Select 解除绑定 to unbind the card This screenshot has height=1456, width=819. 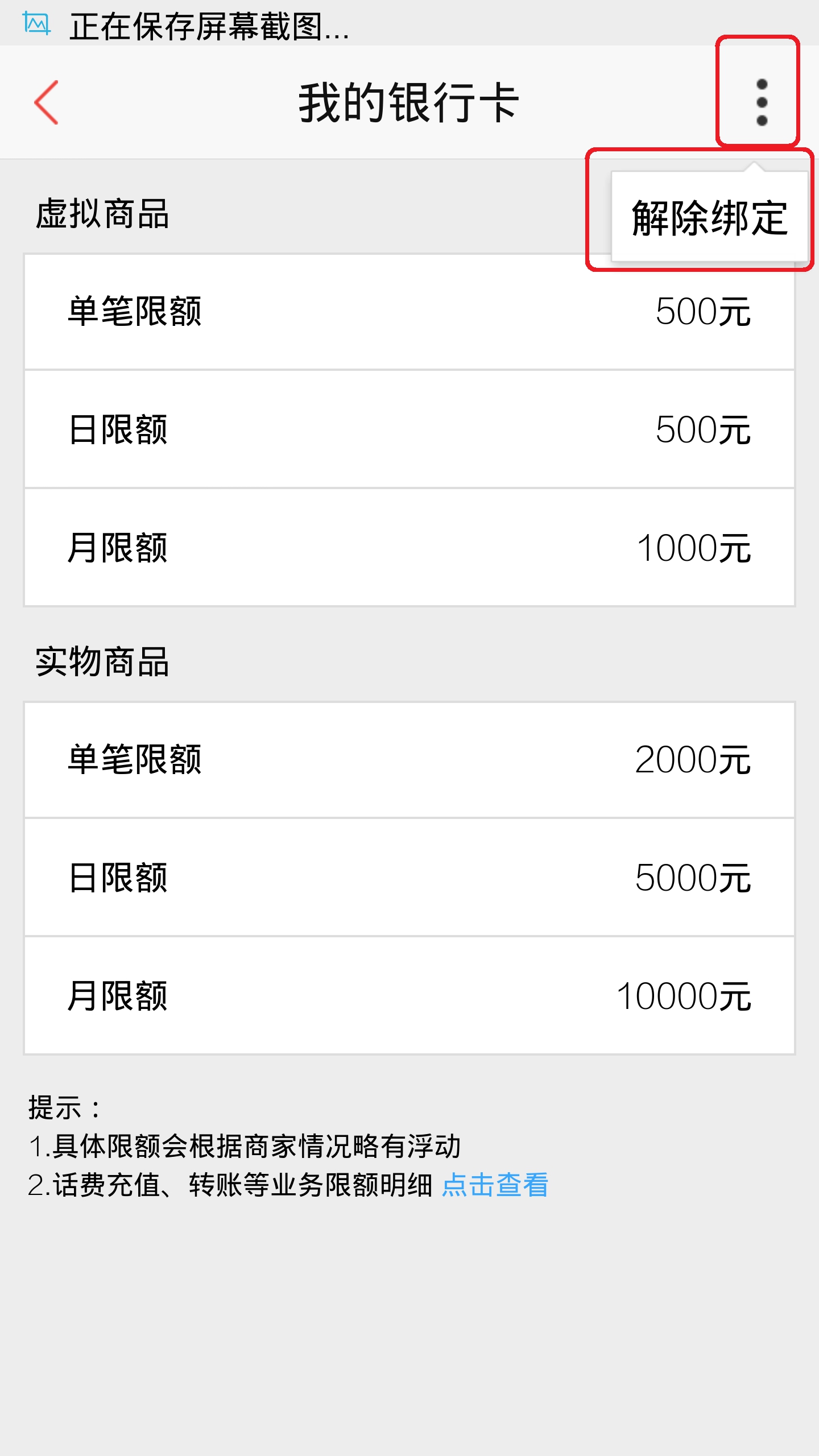click(709, 218)
